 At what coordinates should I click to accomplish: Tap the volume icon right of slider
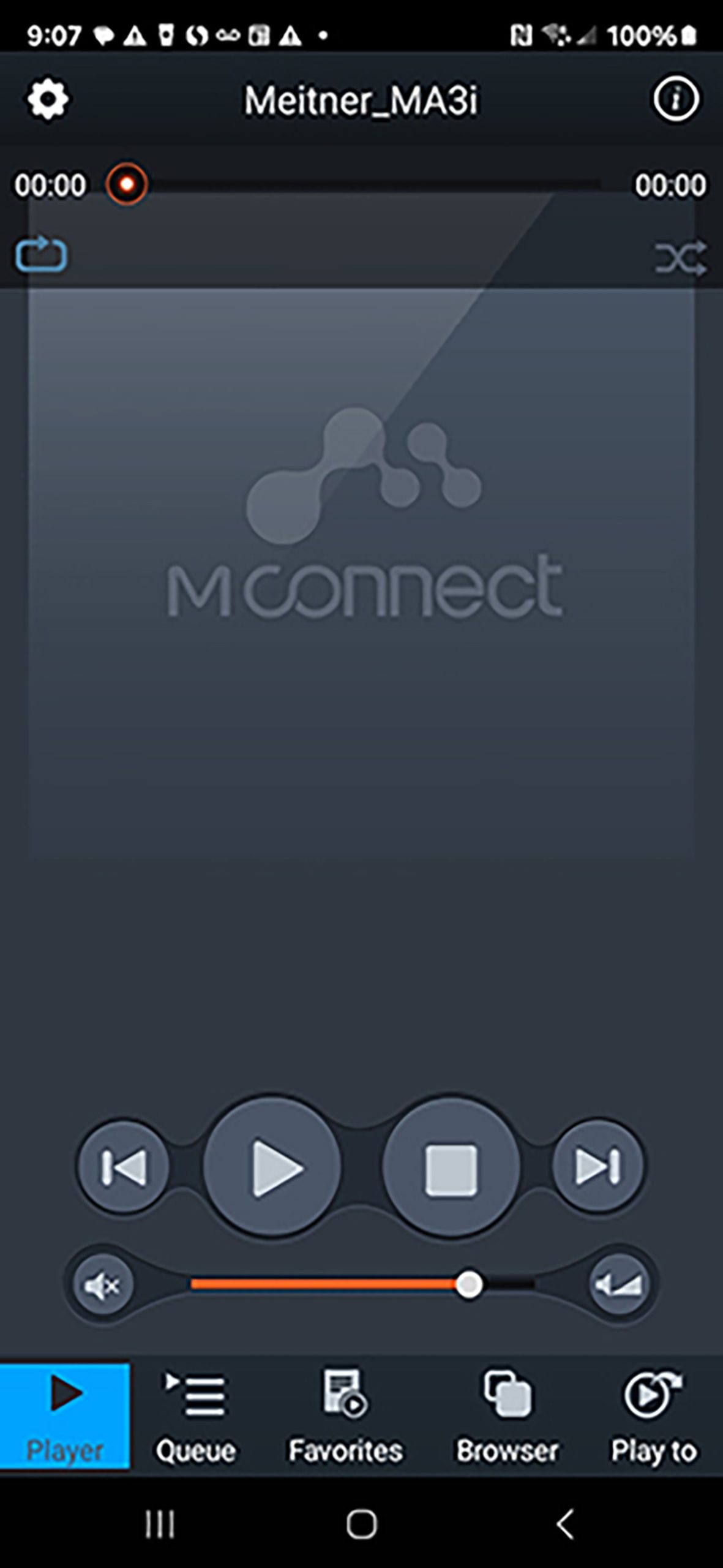tap(620, 1284)
